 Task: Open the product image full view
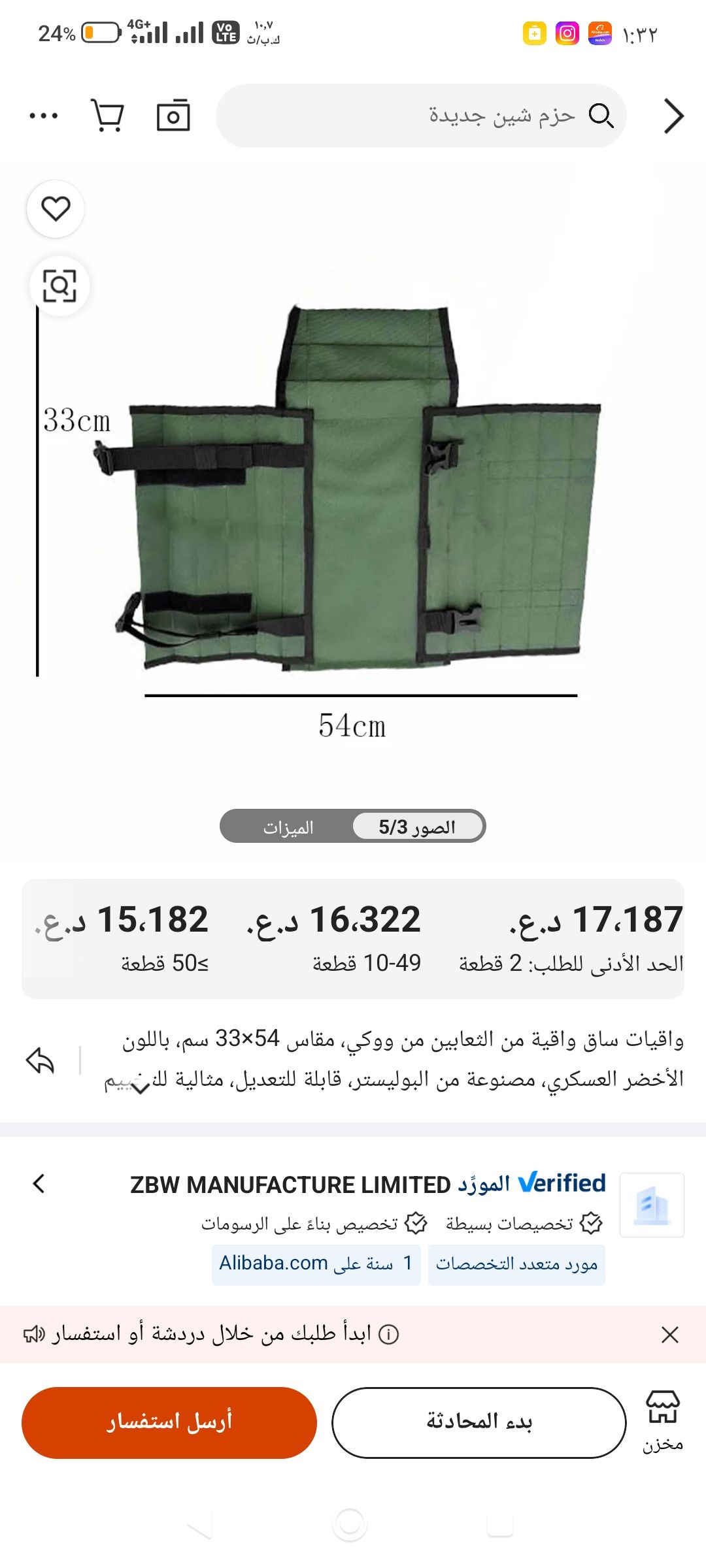pyautogui.click(x=353, y=497)
